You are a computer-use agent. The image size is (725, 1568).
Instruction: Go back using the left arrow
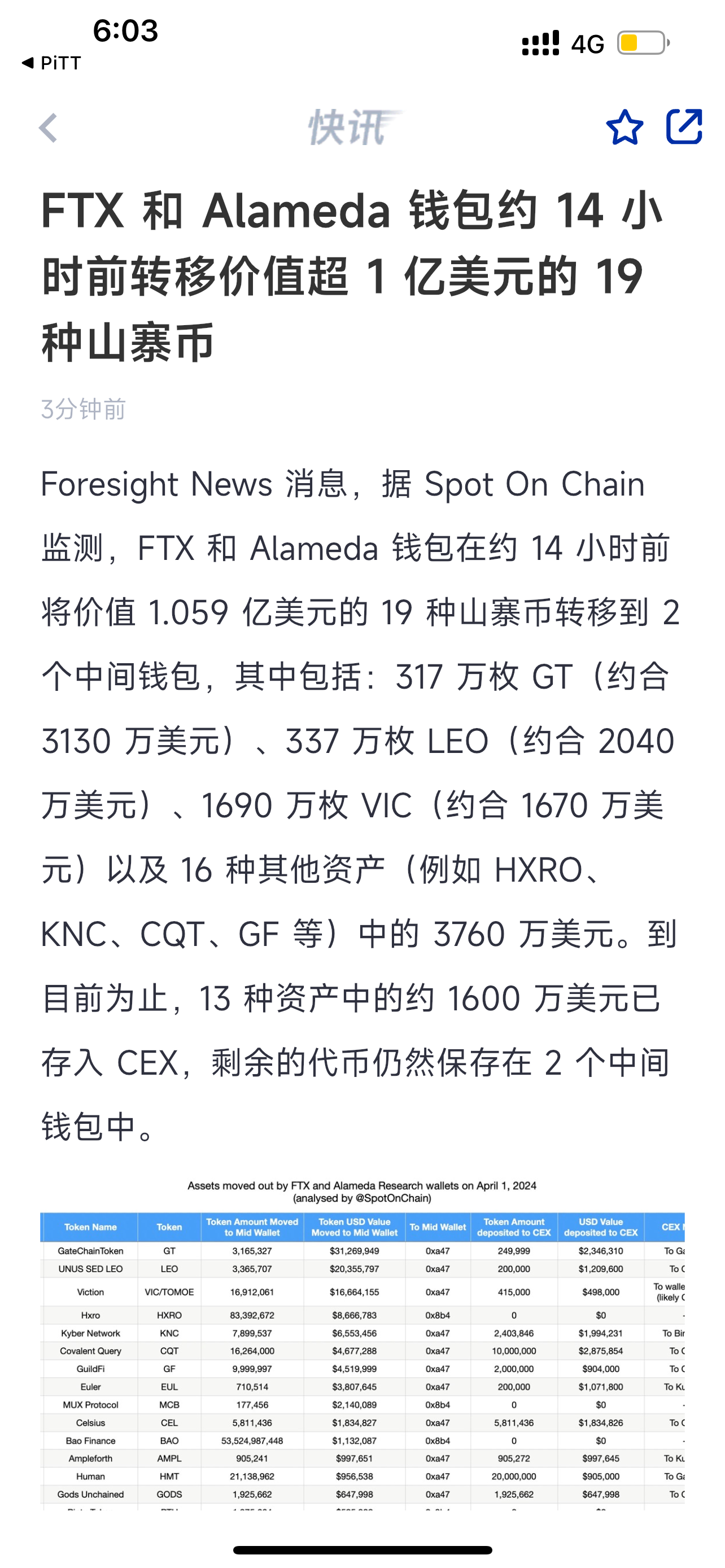[48, 128]
